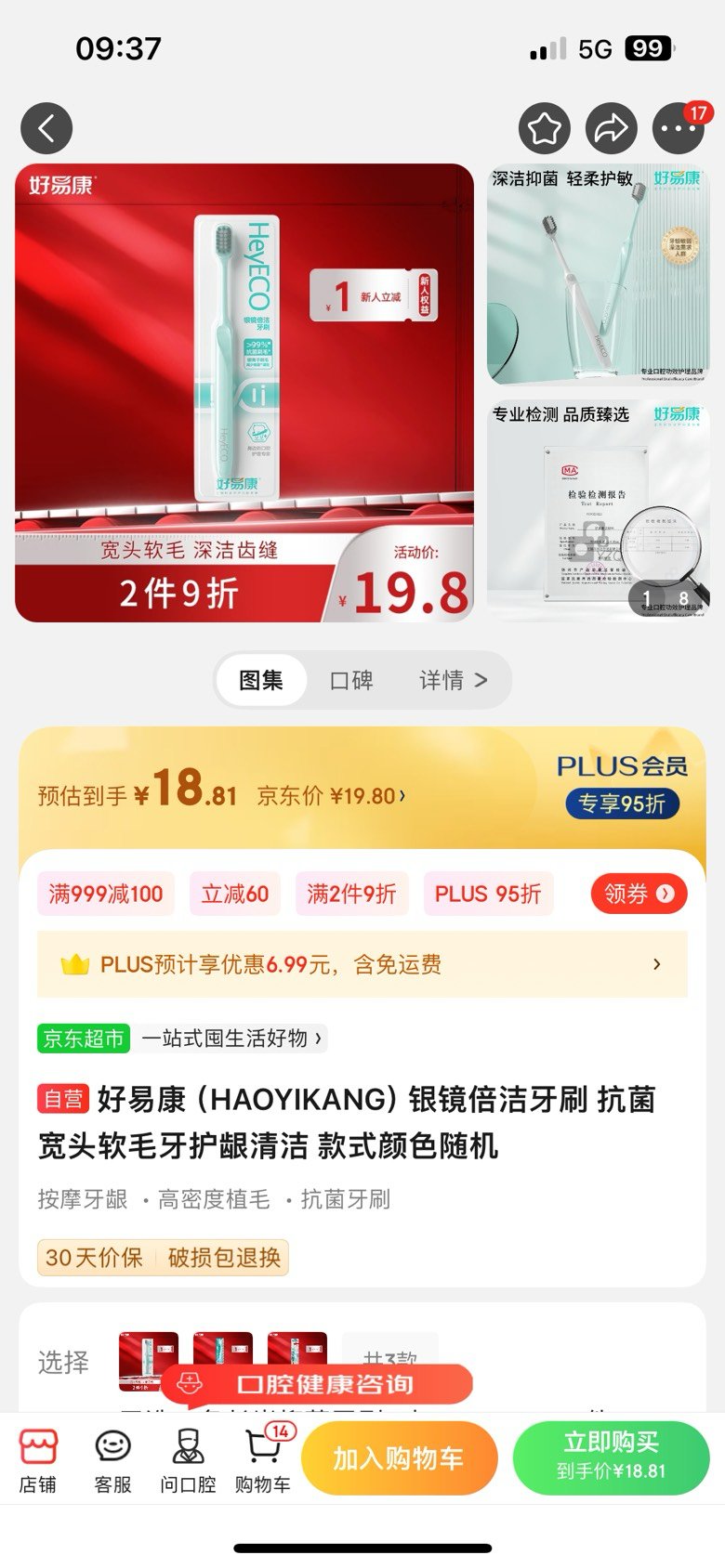Go back using the top-left arrow

coord(46,128)
